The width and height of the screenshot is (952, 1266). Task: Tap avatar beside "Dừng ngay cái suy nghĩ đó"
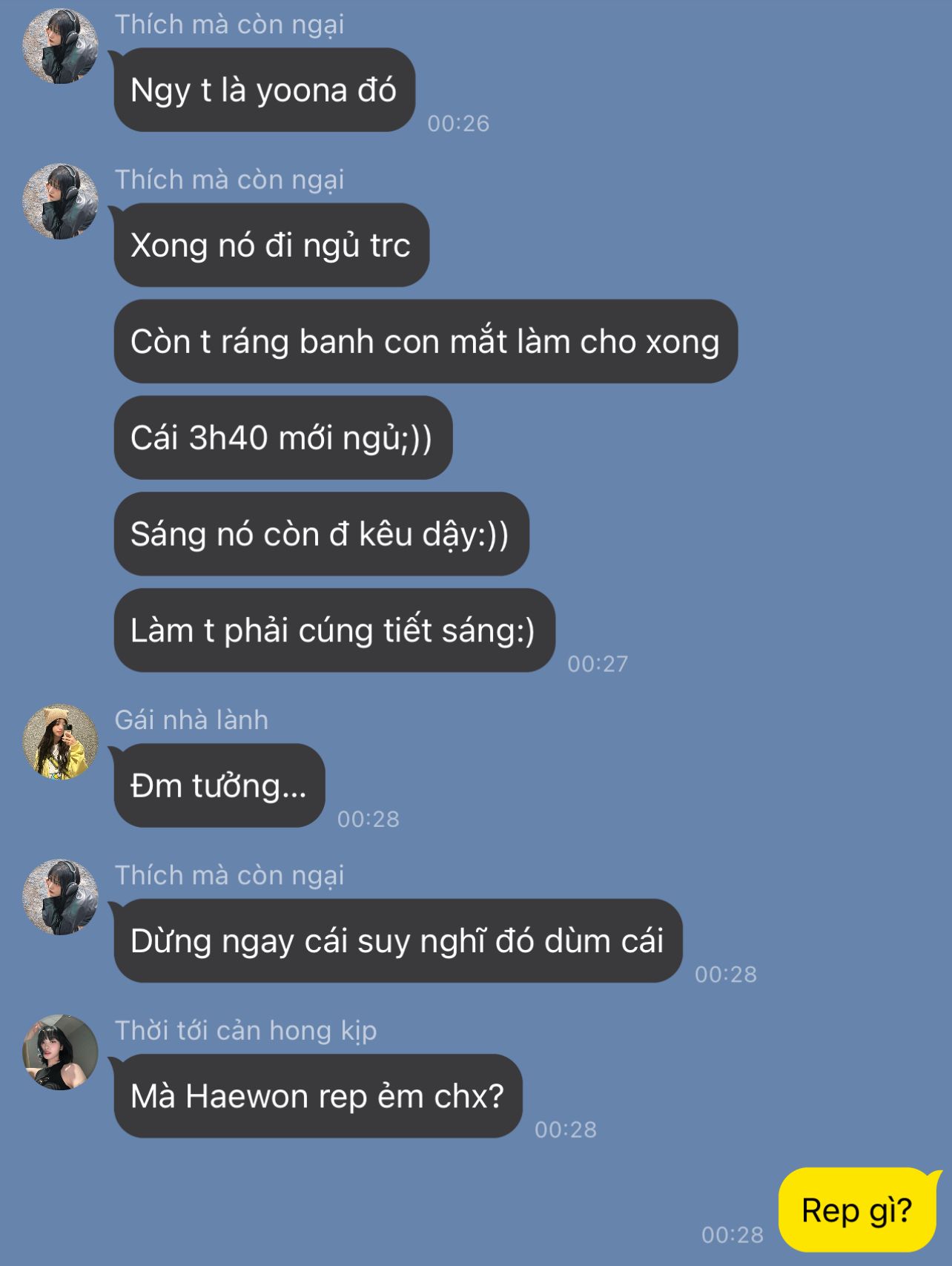point(61,897)
